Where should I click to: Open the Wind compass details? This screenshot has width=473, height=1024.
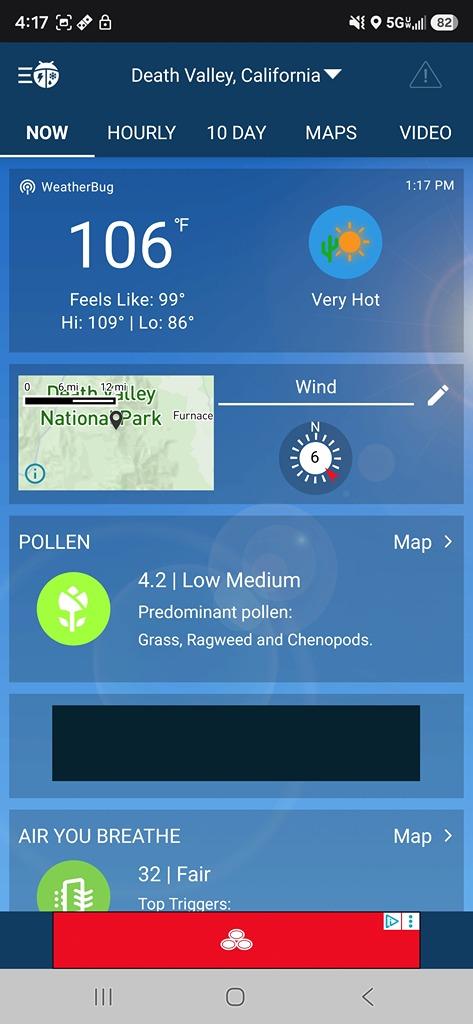point(316,458)
